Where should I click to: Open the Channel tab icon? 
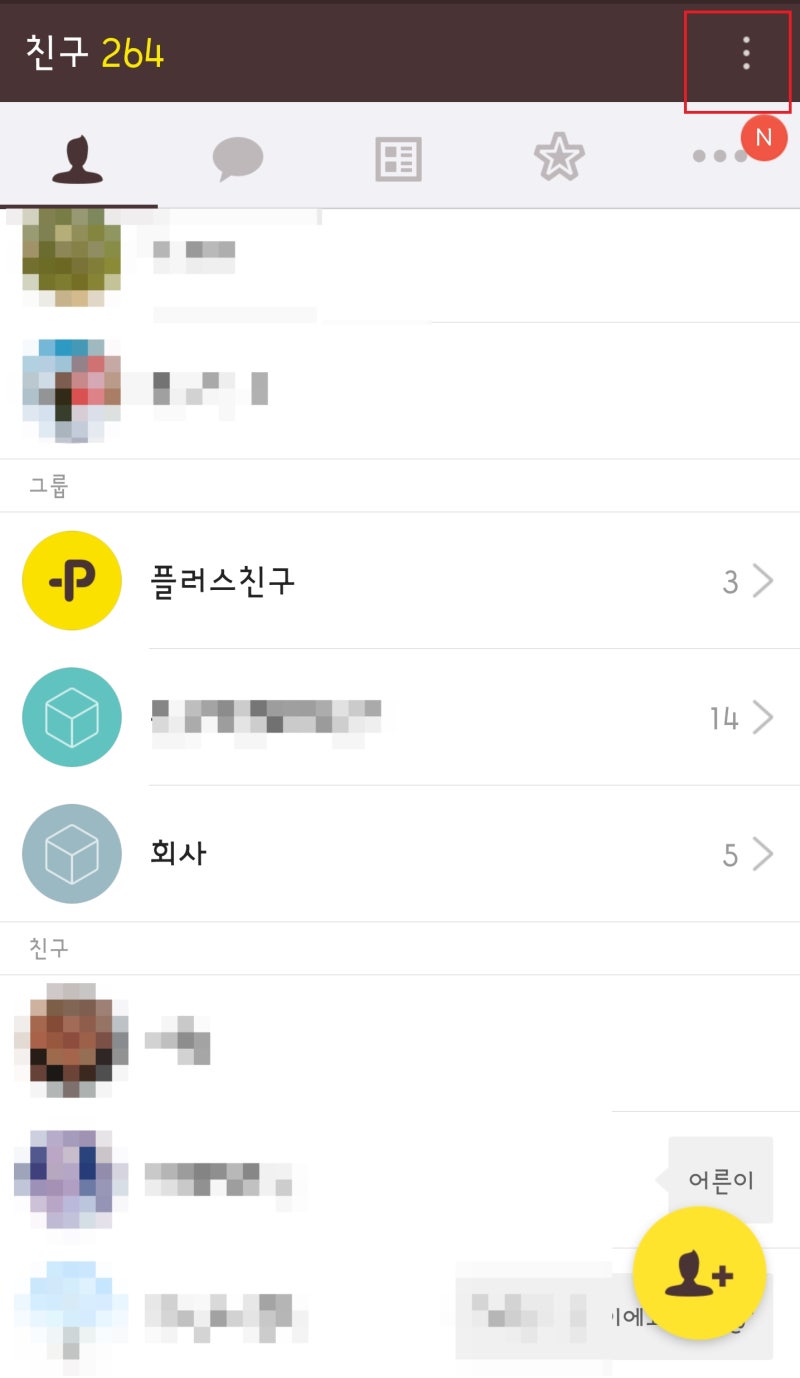[x=397, y=155]
